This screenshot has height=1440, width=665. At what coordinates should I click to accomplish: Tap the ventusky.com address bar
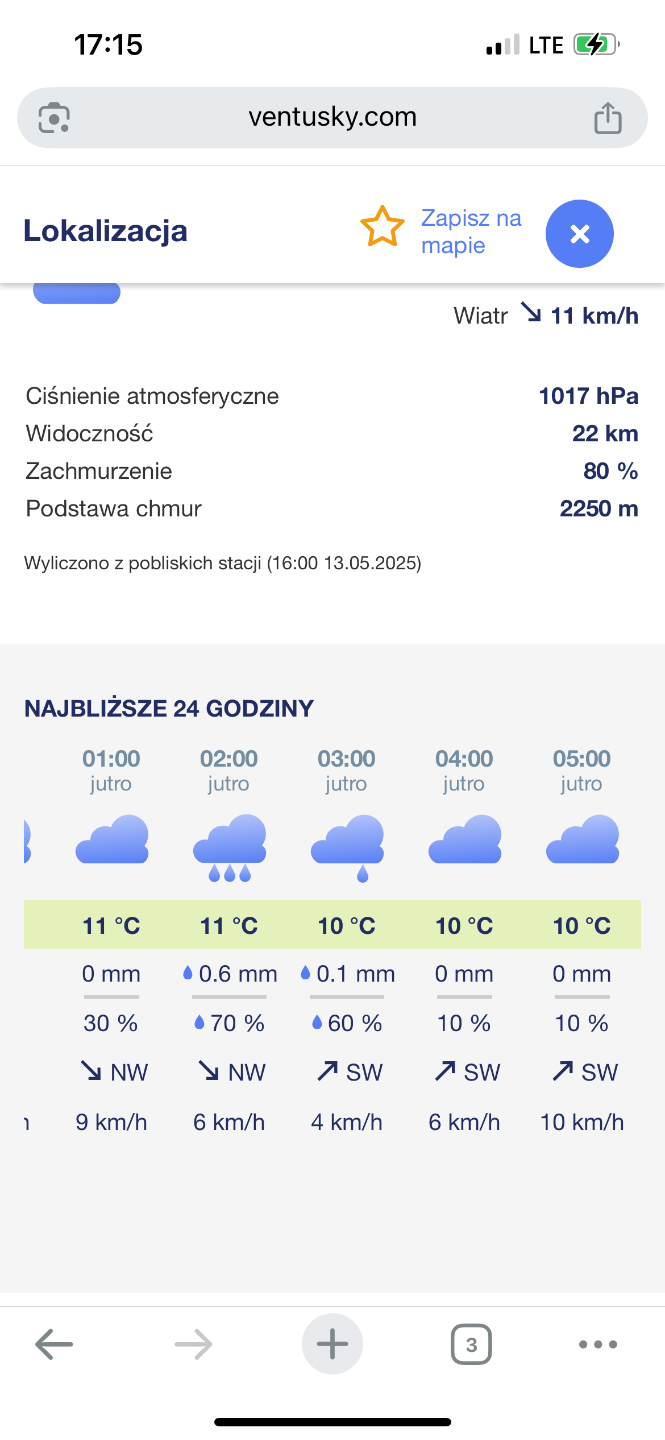[332, 118]
